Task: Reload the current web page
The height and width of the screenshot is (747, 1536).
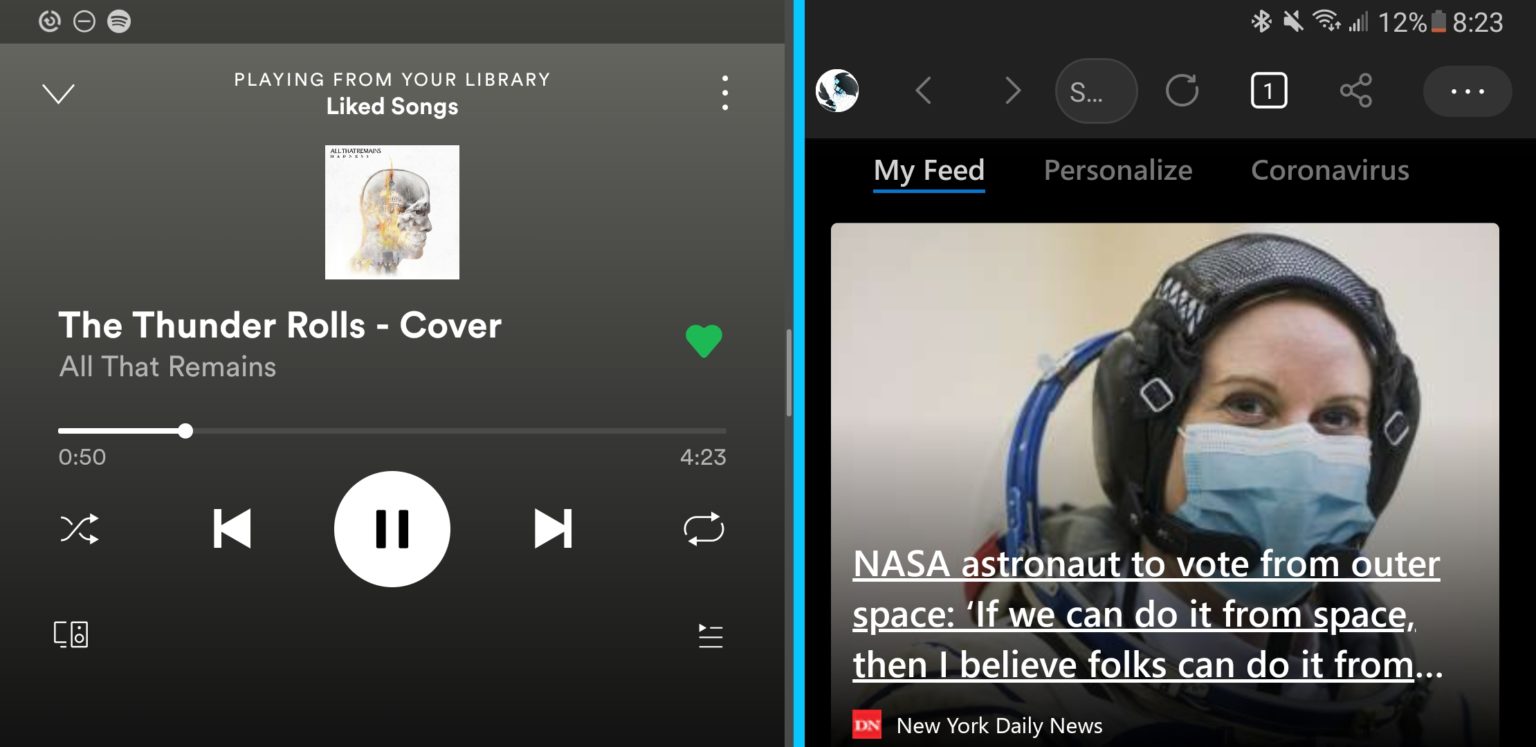Action: (x=1181, y=91)
